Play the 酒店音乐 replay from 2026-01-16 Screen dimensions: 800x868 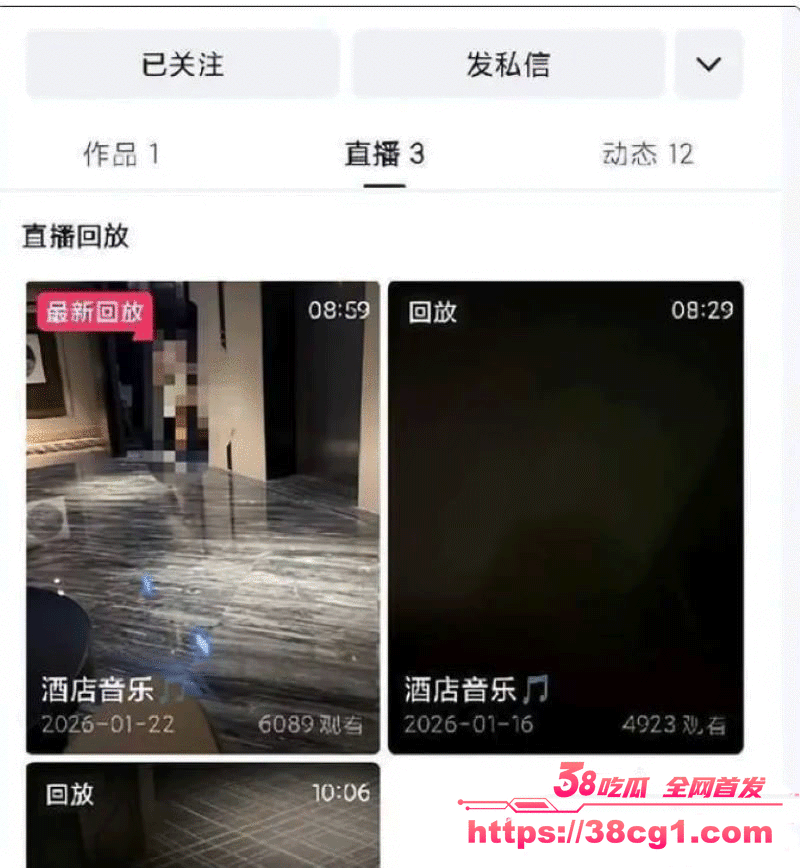coord(565,516)
